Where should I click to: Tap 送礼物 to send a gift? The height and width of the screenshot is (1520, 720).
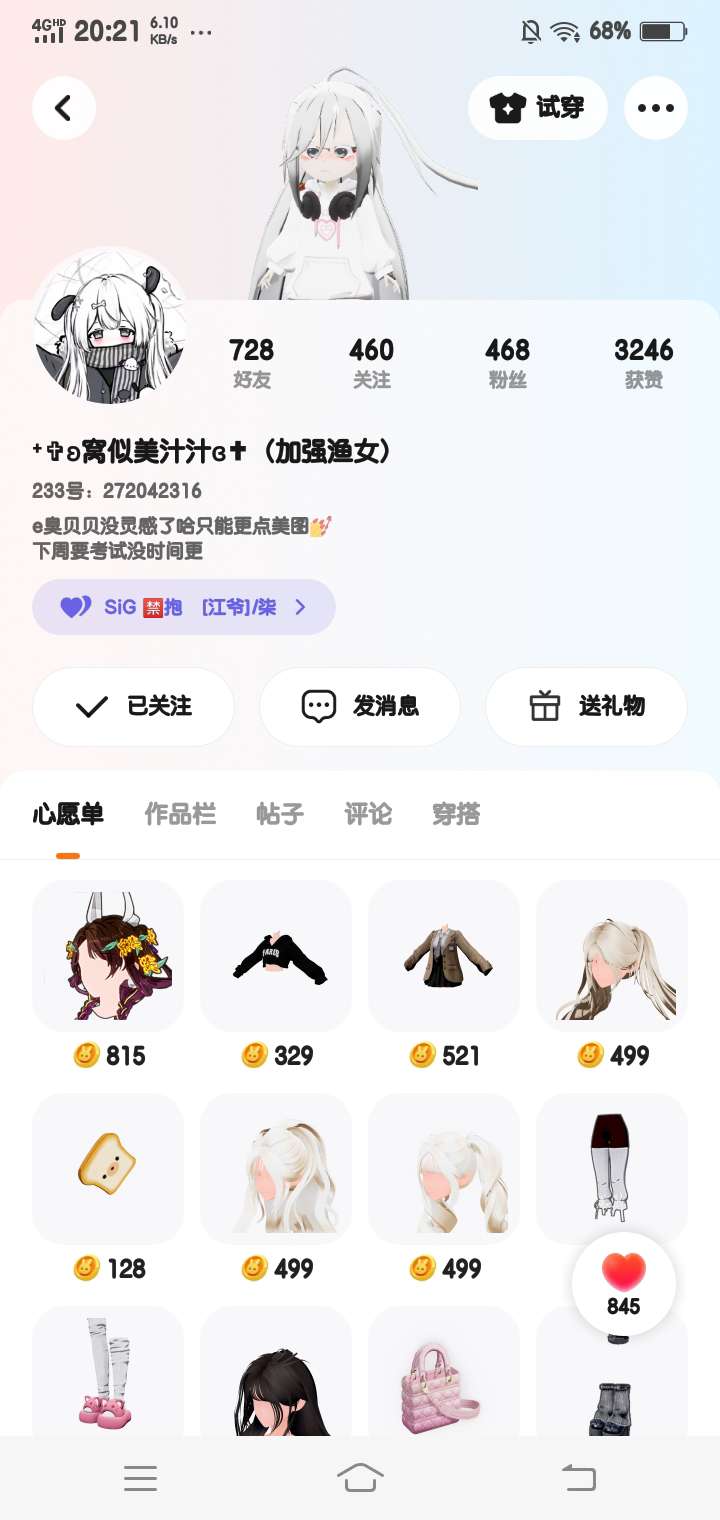pos(586,707)
